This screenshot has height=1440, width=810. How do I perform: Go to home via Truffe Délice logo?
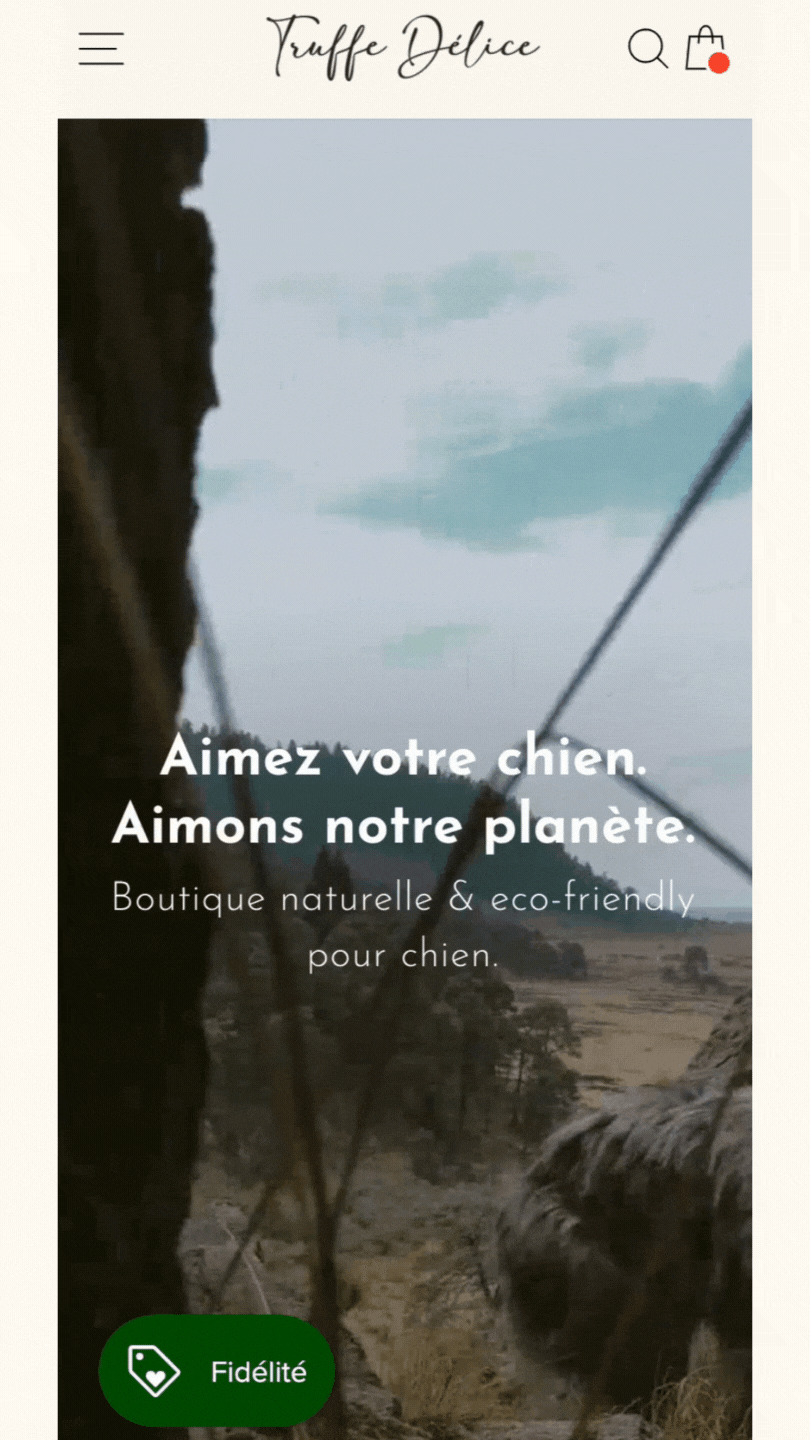click(x=403, y=47)
